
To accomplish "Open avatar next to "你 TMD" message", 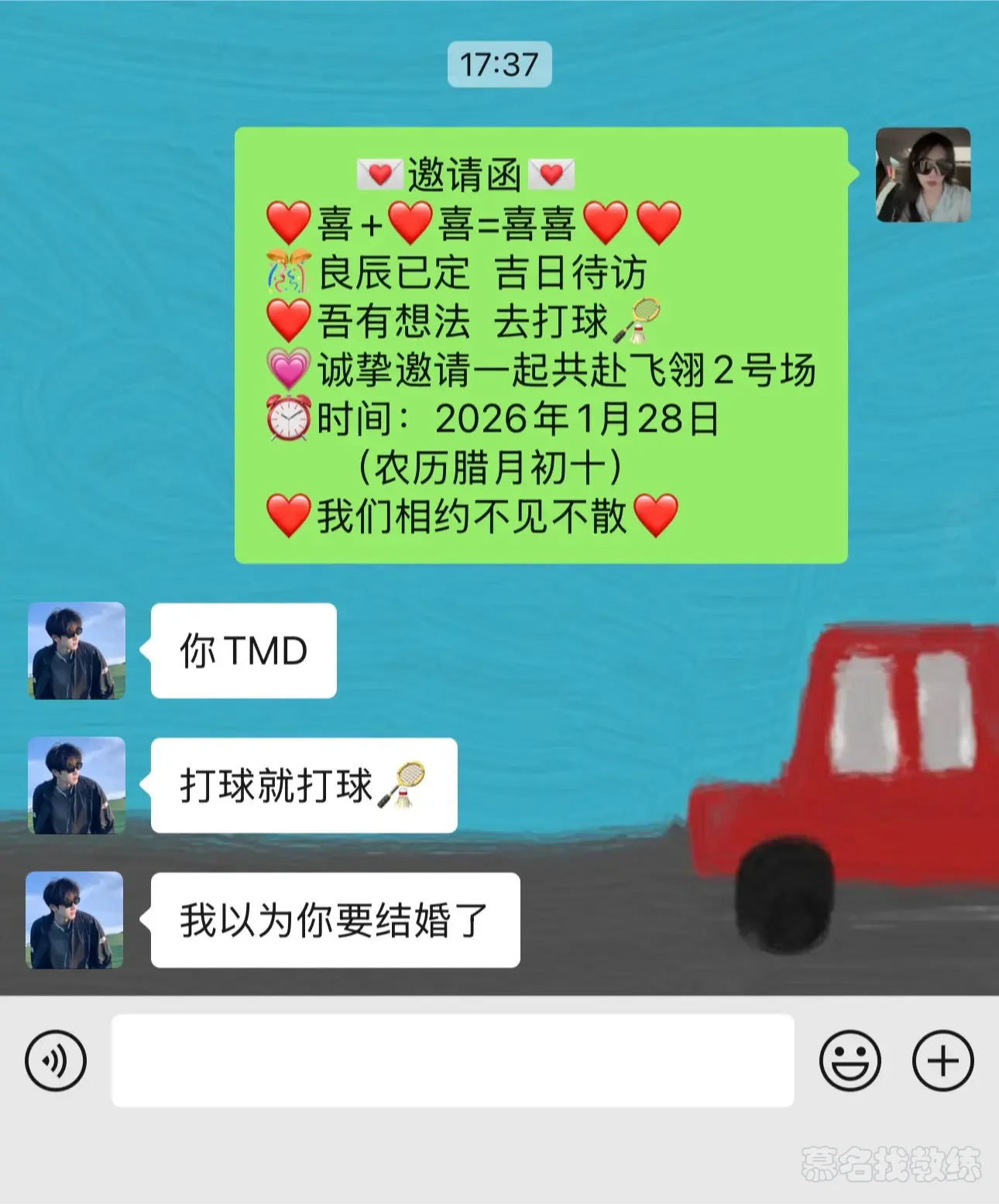I will (x=77, y=651).
